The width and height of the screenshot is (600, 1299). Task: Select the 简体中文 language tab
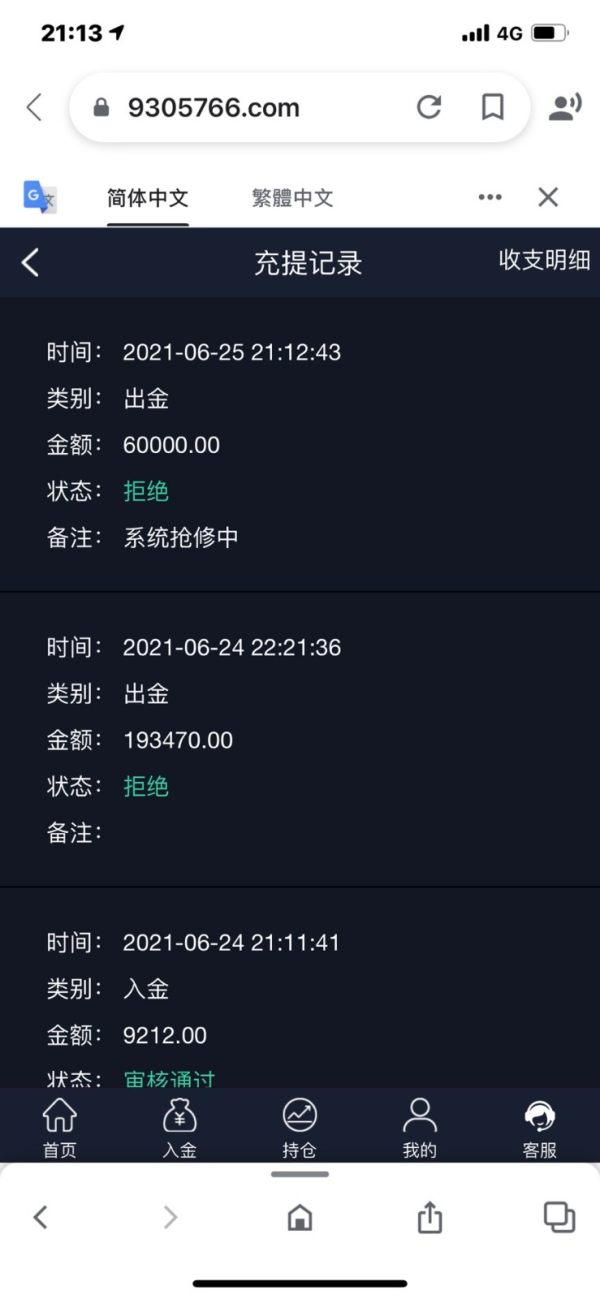[x=148, y=198]
